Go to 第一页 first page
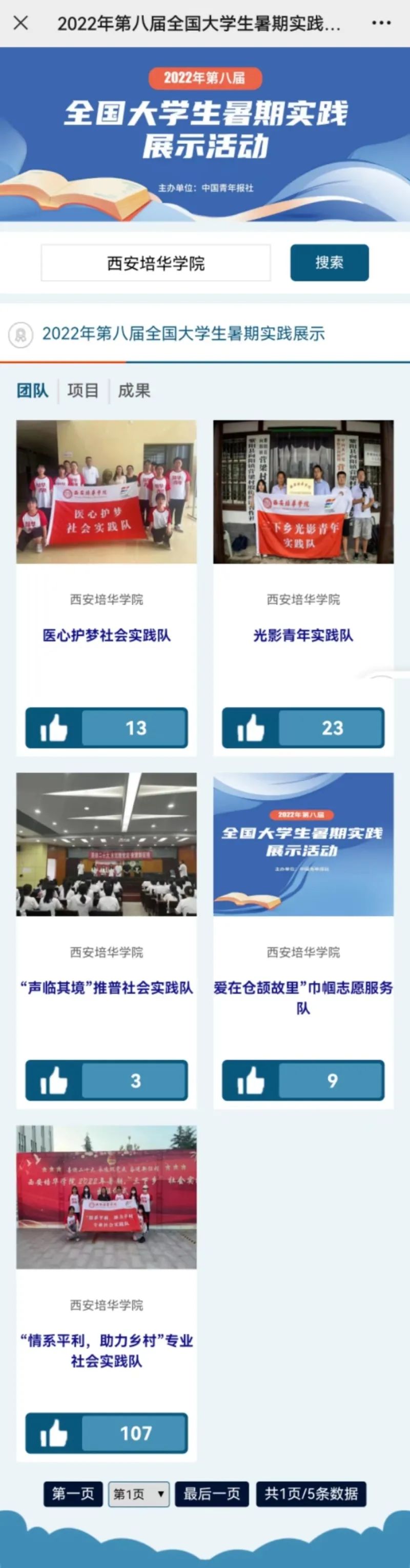 [x=73, y=1494]
